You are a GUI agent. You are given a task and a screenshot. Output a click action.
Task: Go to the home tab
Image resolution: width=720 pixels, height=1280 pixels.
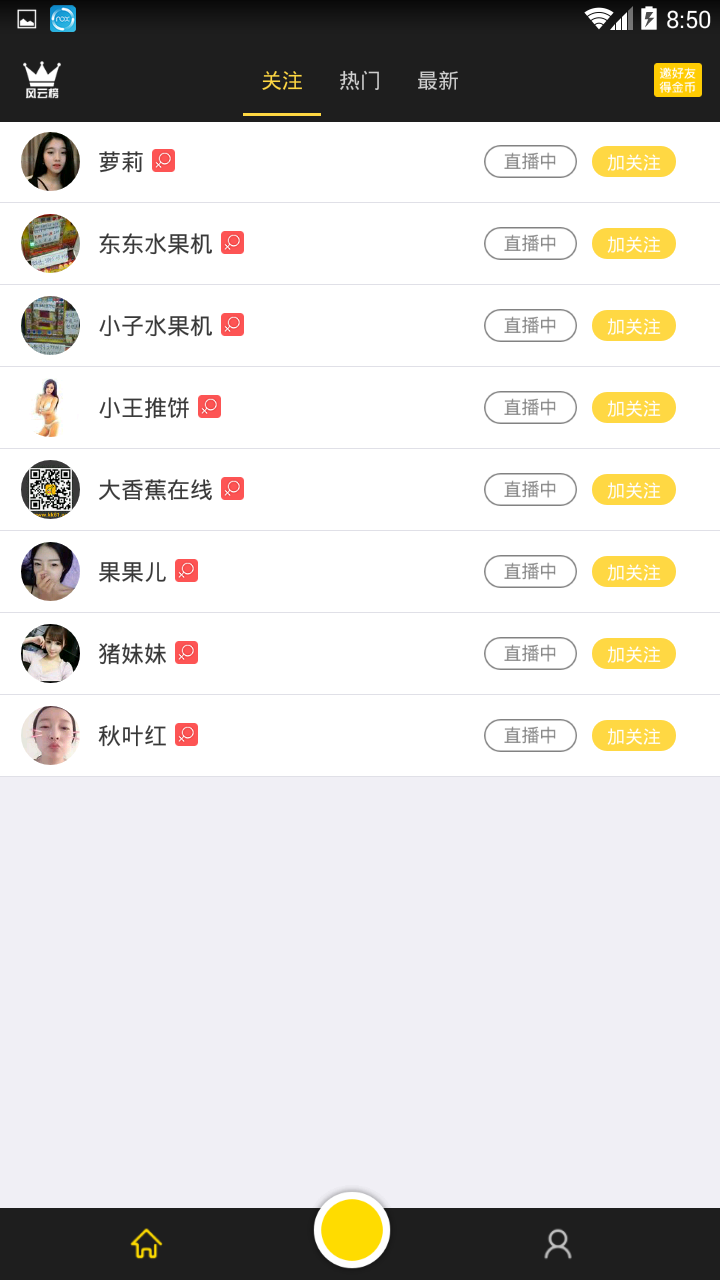click(146, 1243)
